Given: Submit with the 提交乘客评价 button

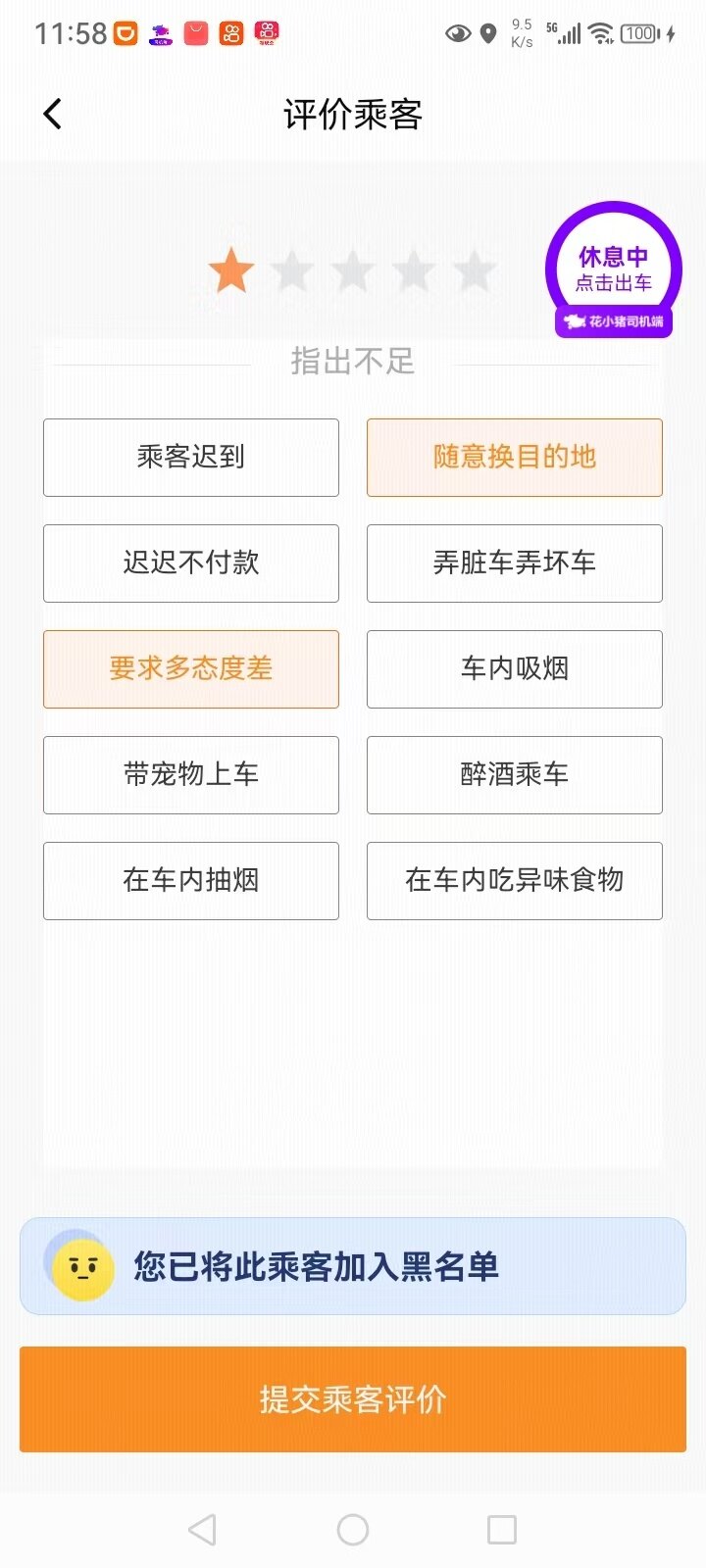Looking at the screenshot, I should pos(353,1399).
